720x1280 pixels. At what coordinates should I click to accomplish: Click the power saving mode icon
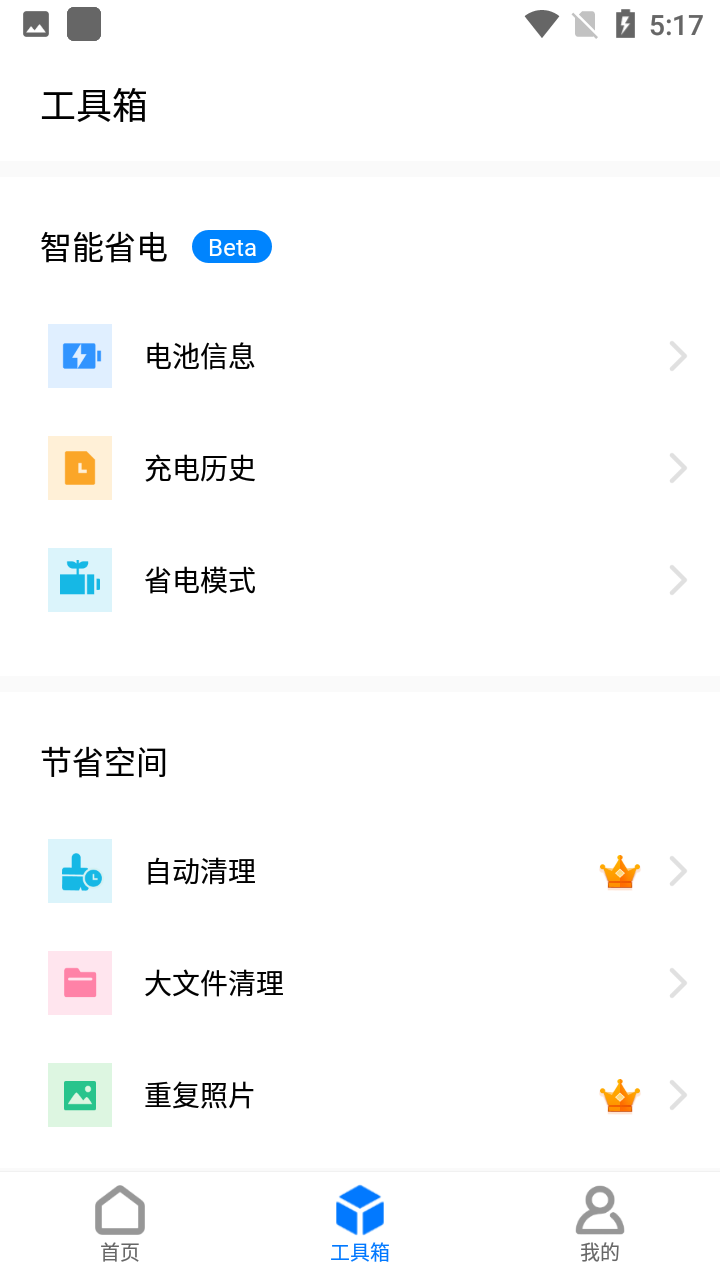point(80,580)
